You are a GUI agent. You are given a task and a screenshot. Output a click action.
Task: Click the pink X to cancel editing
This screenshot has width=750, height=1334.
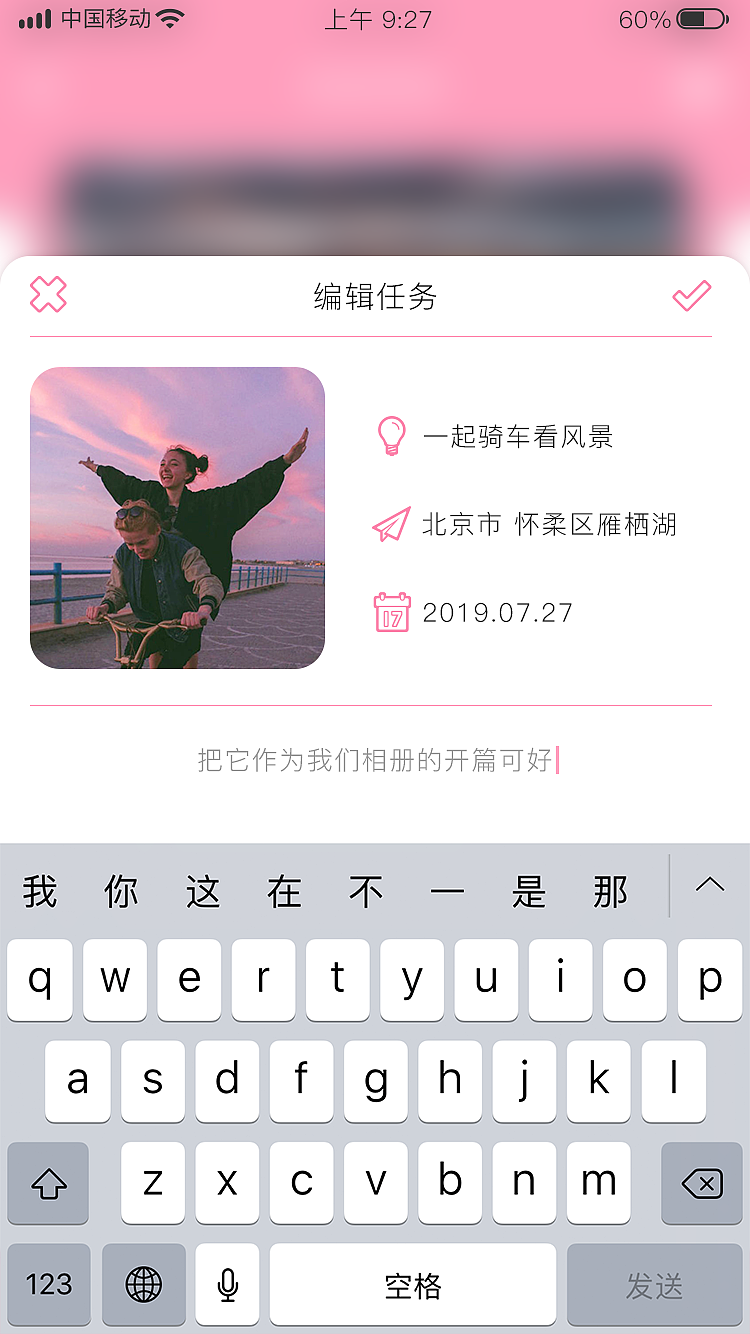pyautogui.click(x=48, y=296)
